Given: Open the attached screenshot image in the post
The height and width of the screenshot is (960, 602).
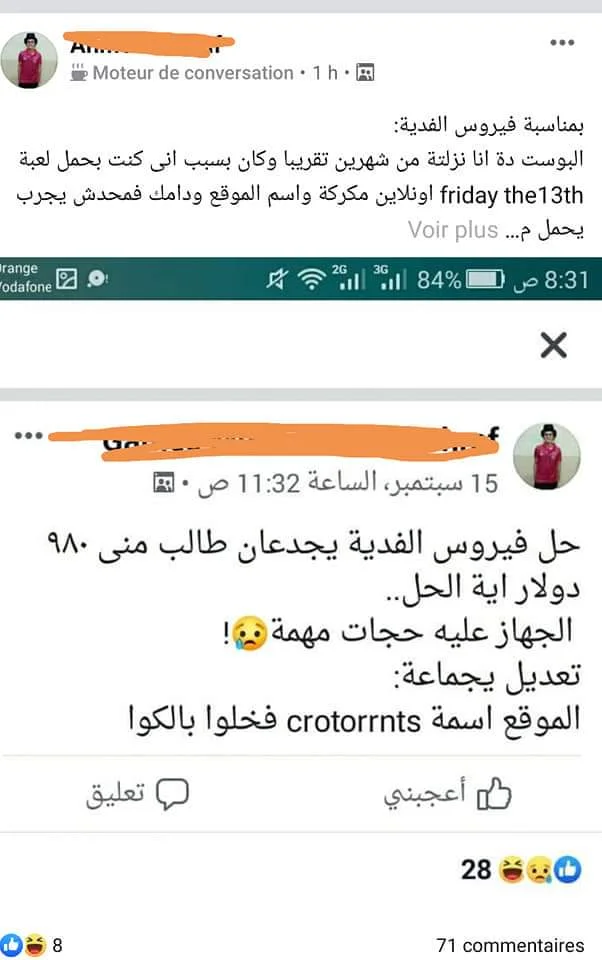Looking at the screenshot, I should [300, 620].
